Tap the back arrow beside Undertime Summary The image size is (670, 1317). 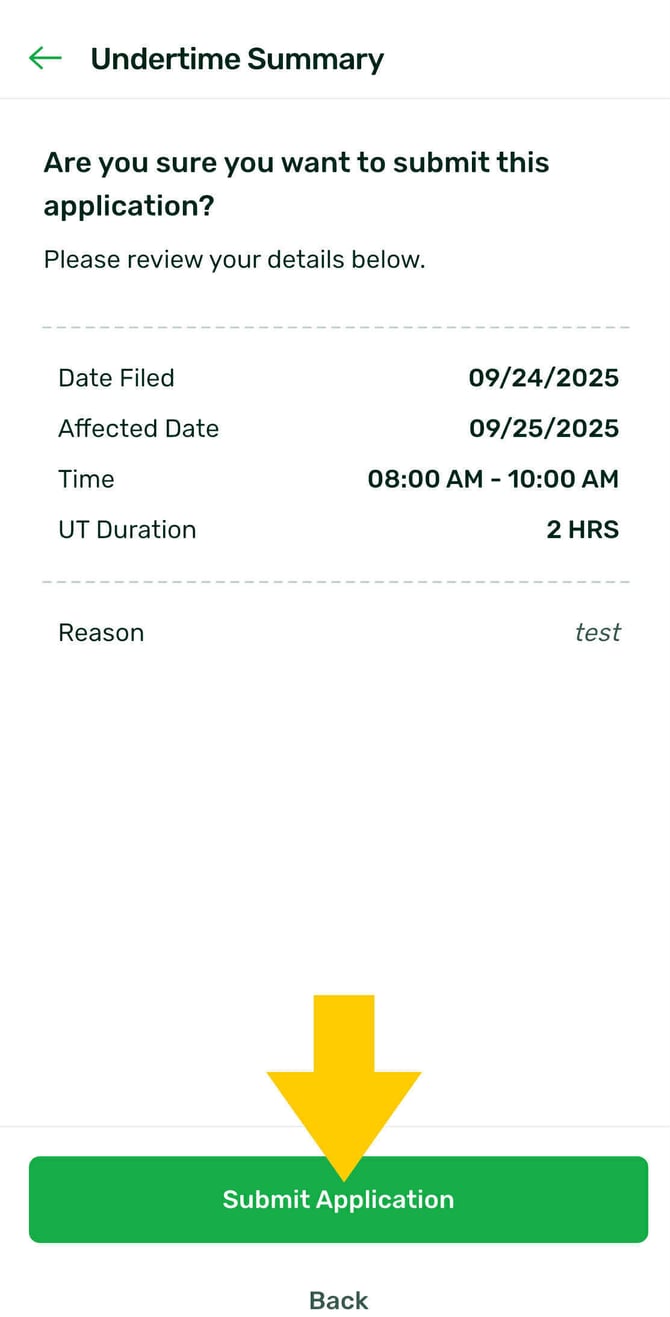click(45, 59)
